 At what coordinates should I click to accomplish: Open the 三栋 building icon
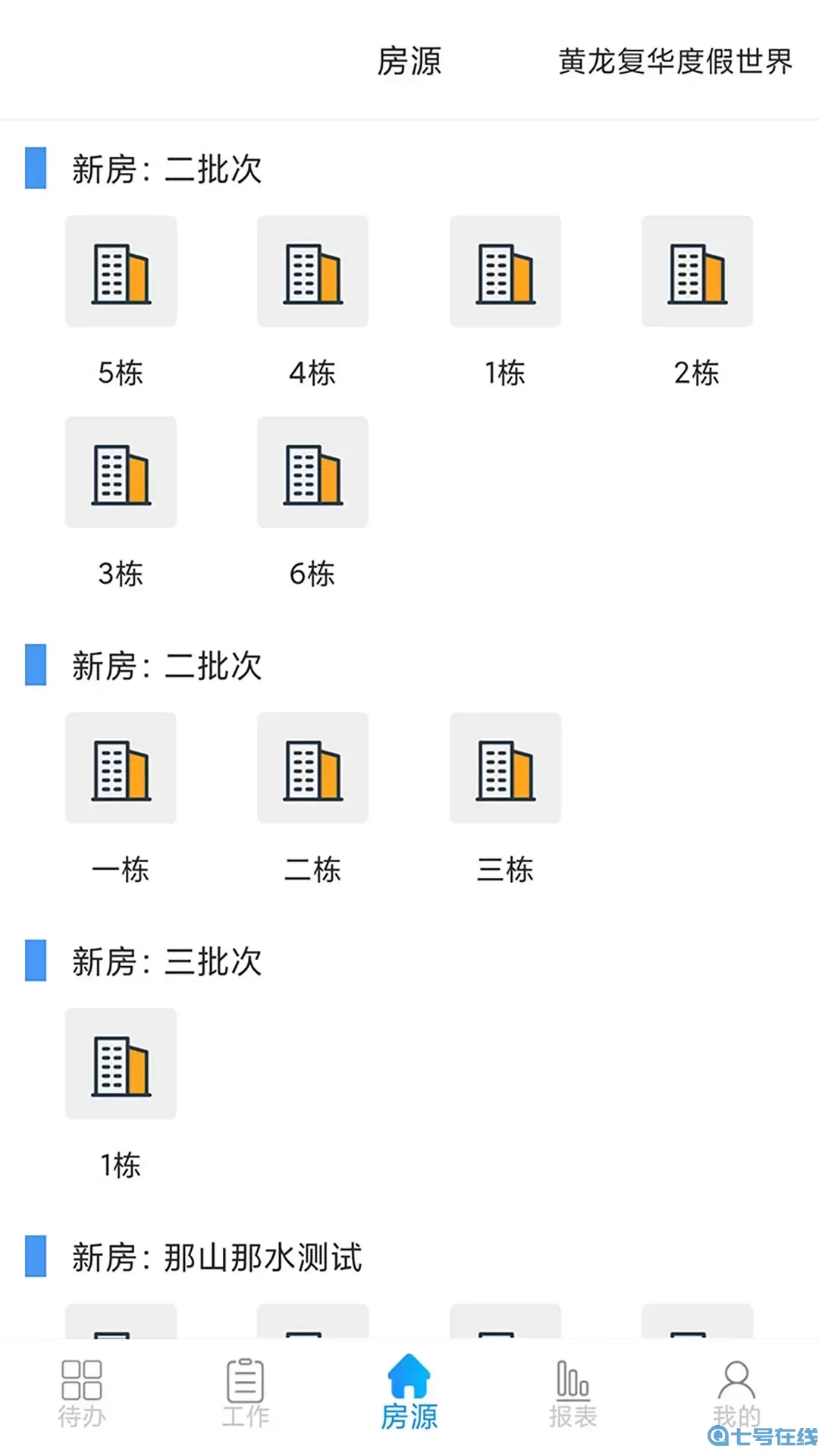pyautogui.click(x=505, y=768)
